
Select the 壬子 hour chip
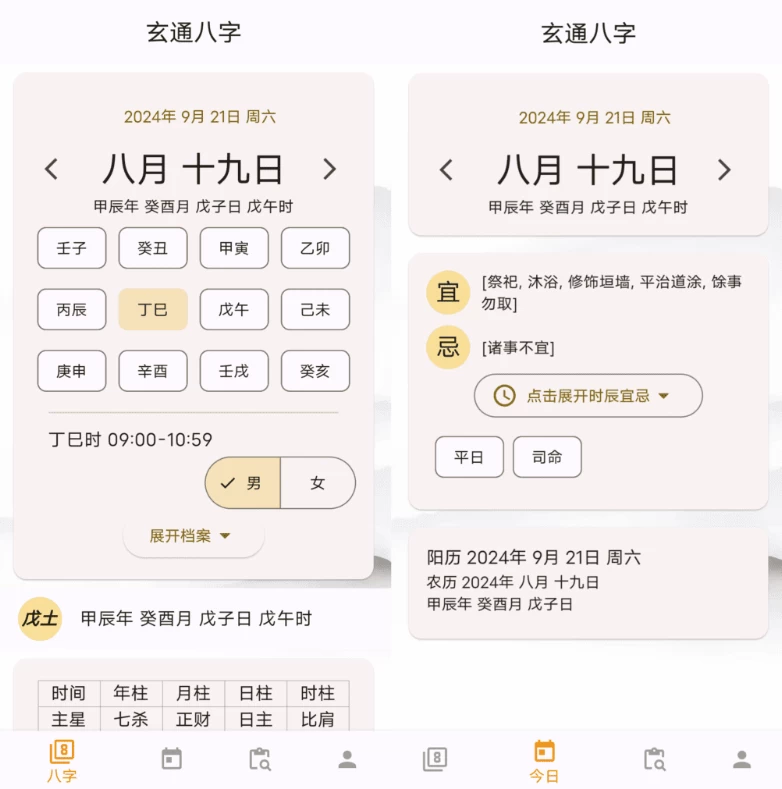click(x=71, y=248)
